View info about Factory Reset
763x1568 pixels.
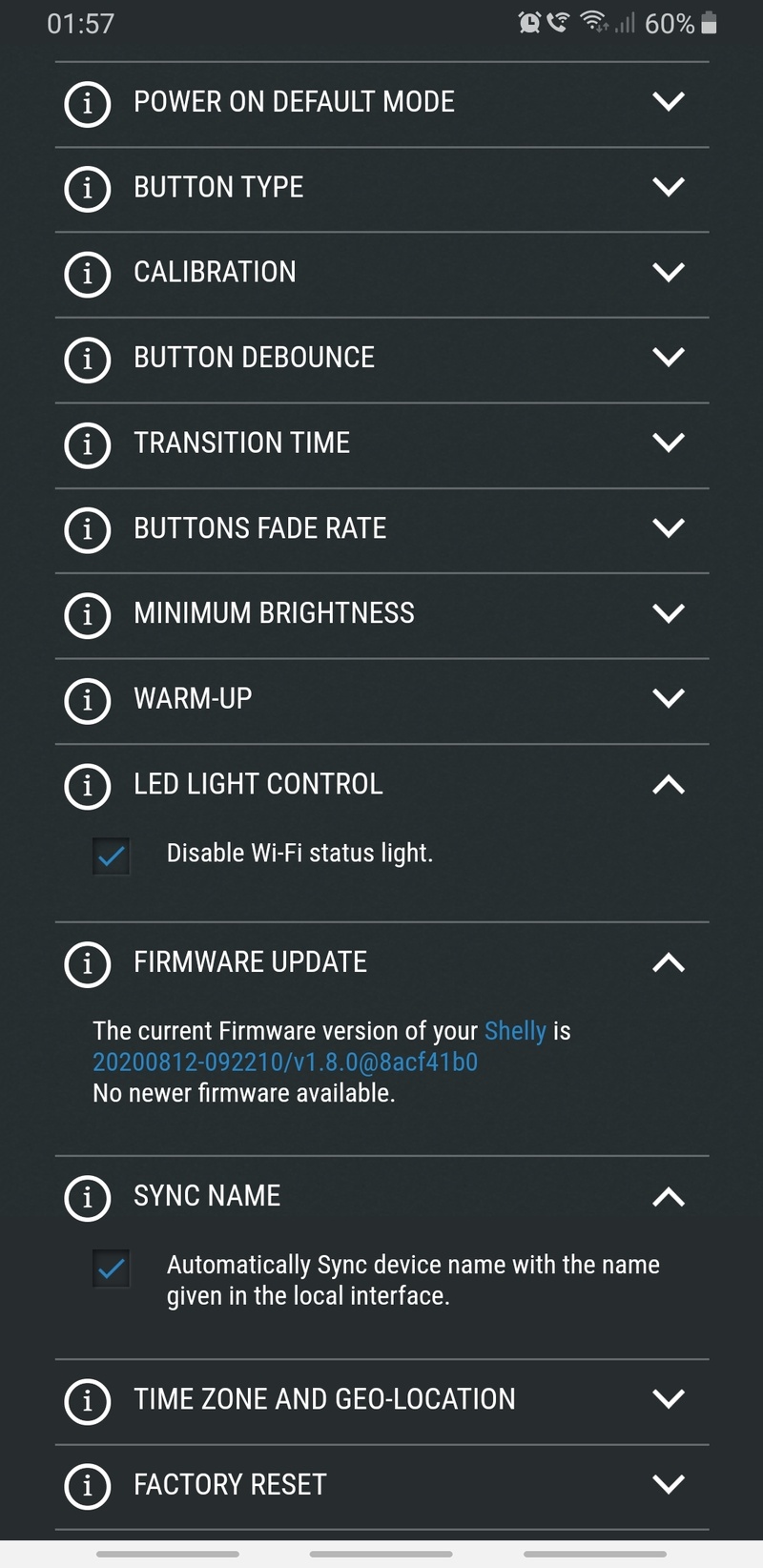[x=88, y=1485]
